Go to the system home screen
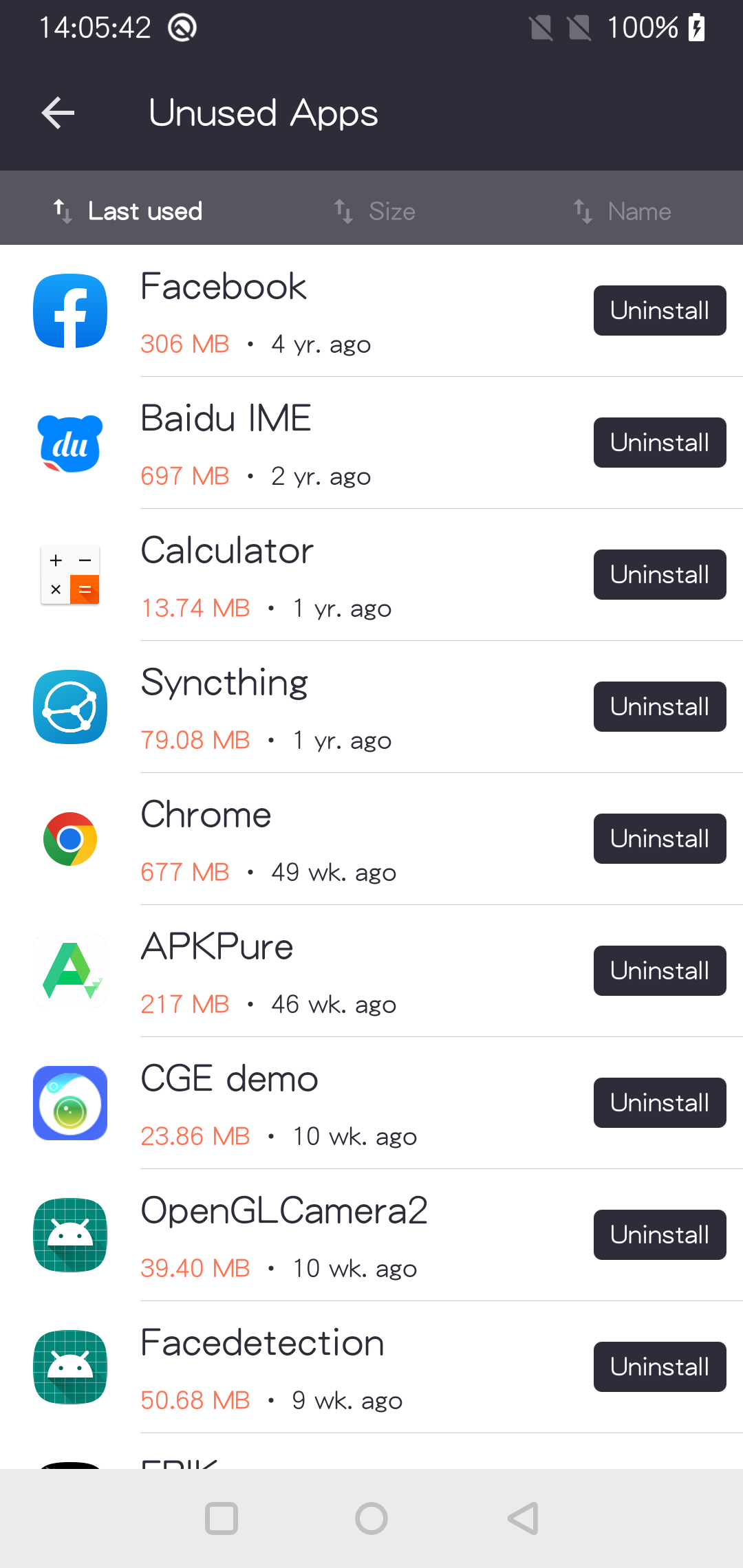 (x=371, y=1518)
